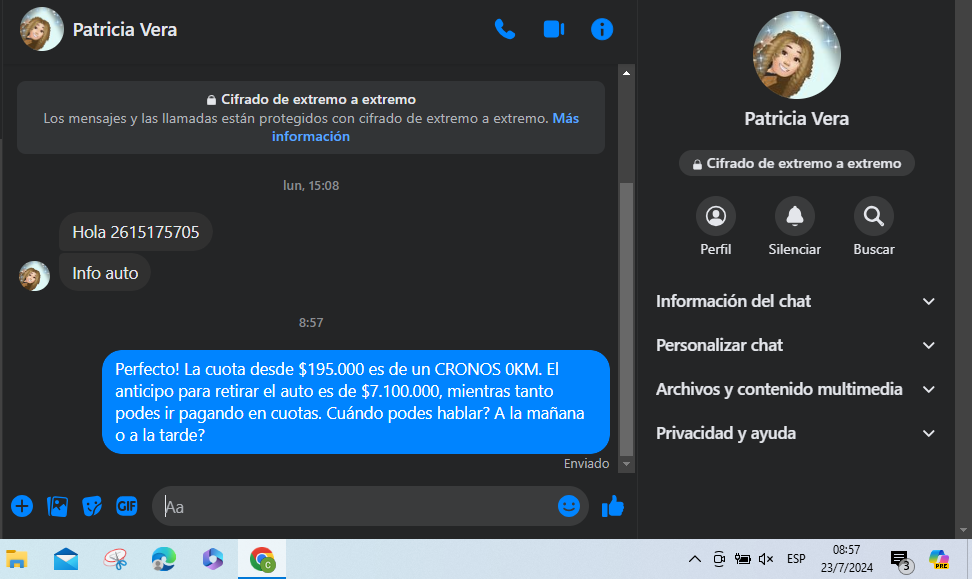Silenciar this conversation
Screen dimensions: 972x579
794,216
